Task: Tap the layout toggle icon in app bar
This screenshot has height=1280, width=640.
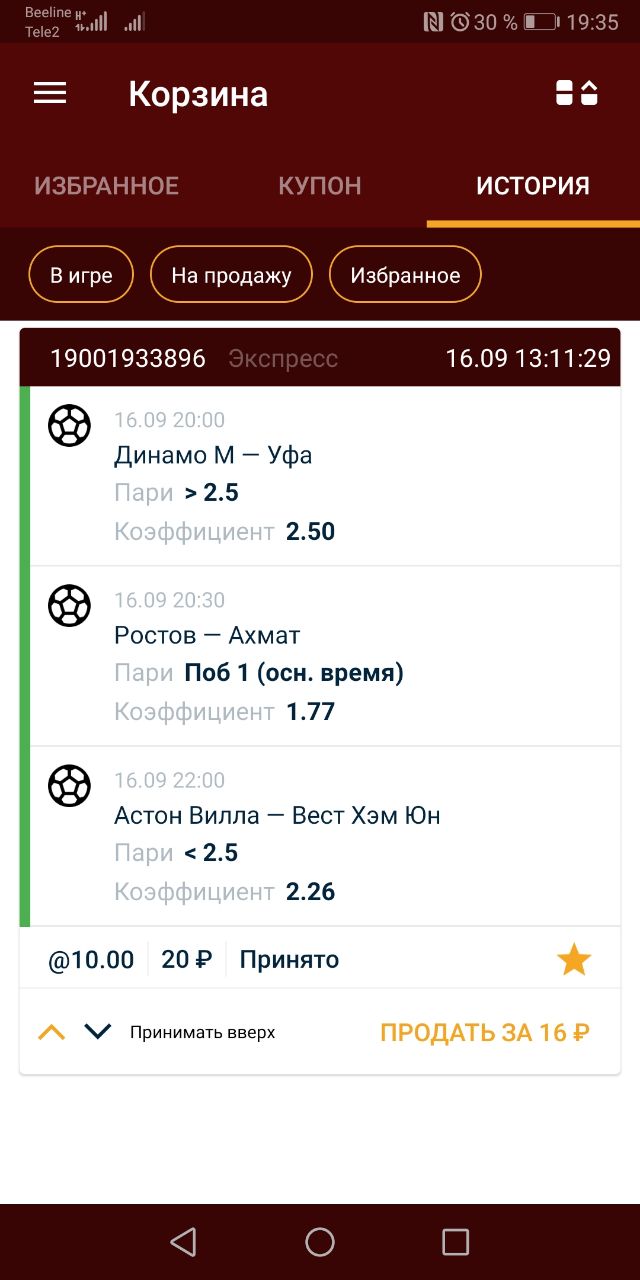Action: [577, 93]
